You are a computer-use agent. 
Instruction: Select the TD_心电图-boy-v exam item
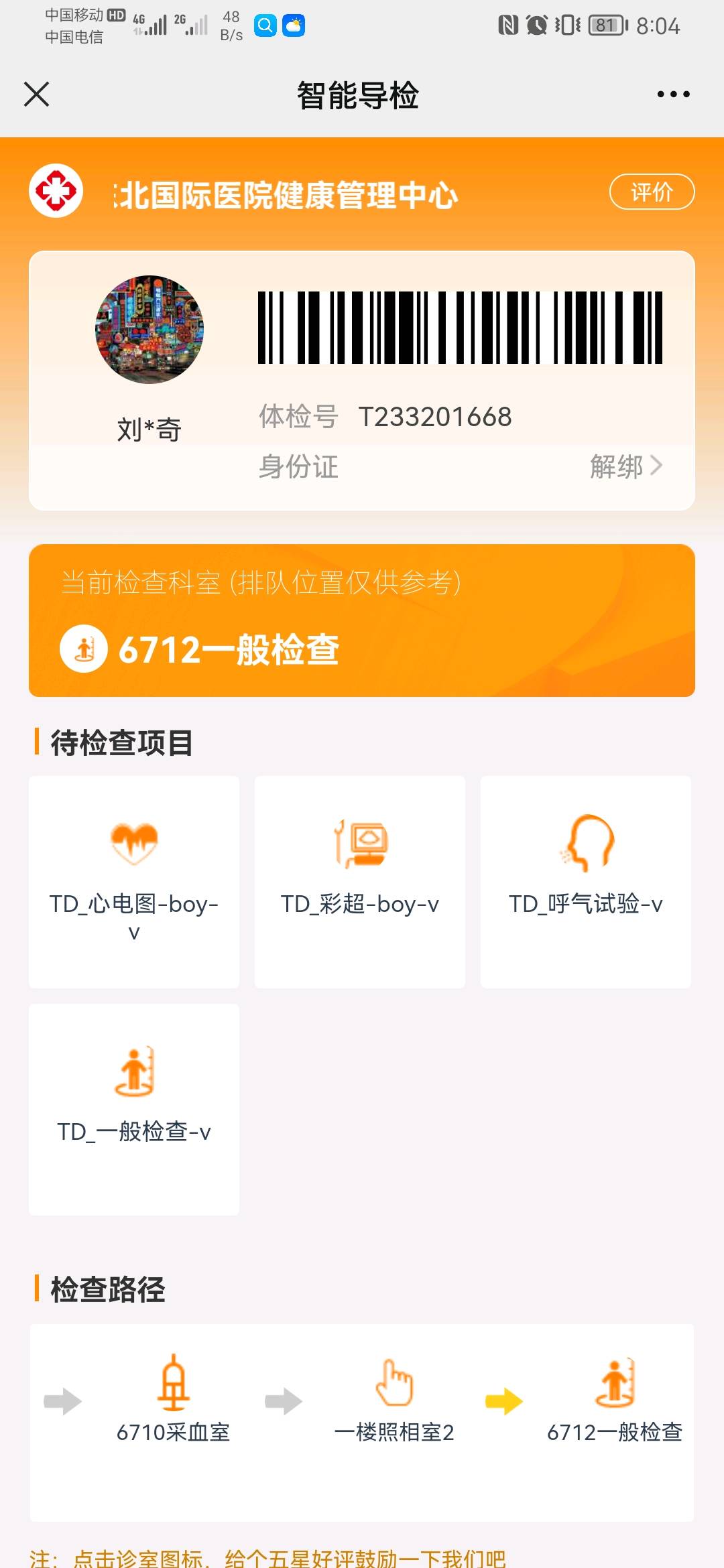click(x=134, y=881)
